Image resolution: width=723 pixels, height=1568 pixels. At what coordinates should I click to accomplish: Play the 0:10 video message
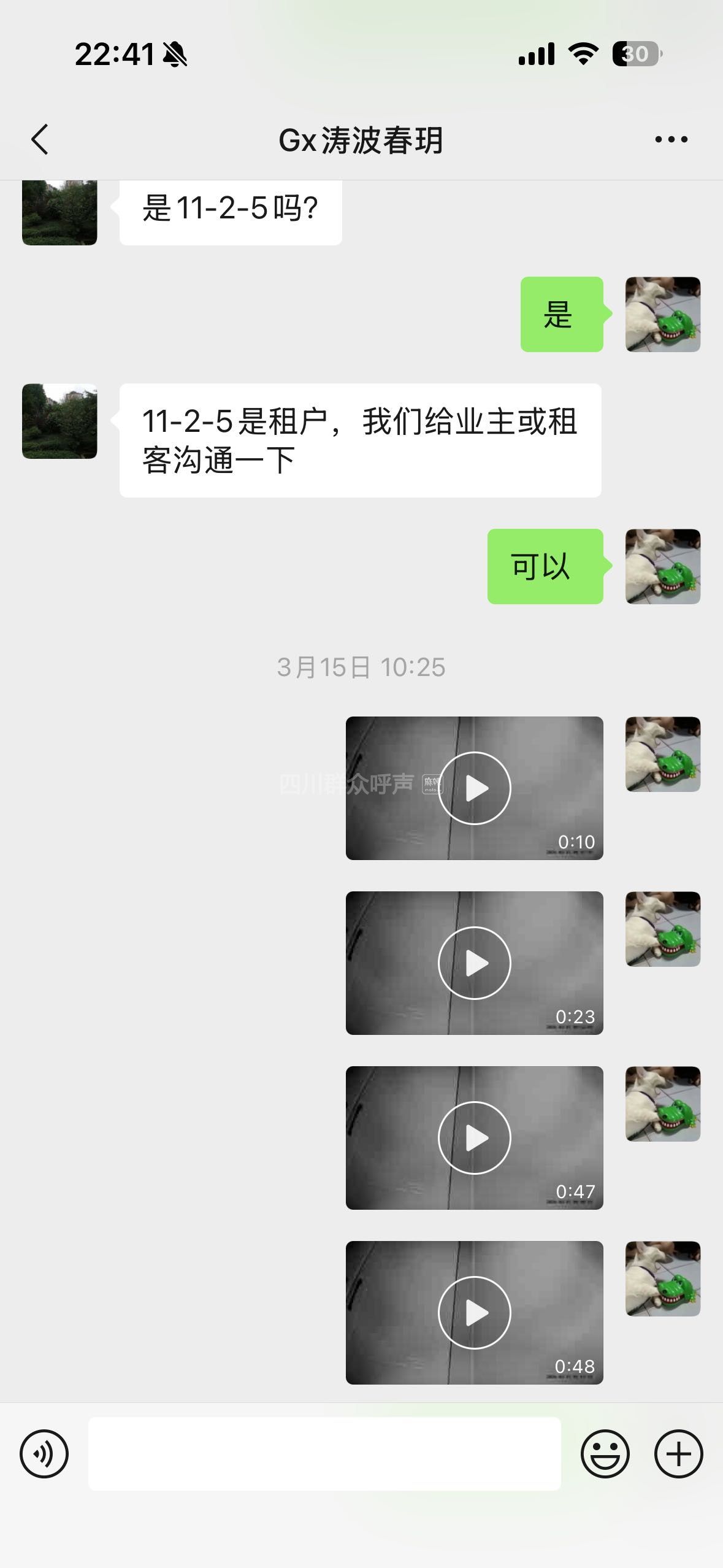click(x=474, y=788)
